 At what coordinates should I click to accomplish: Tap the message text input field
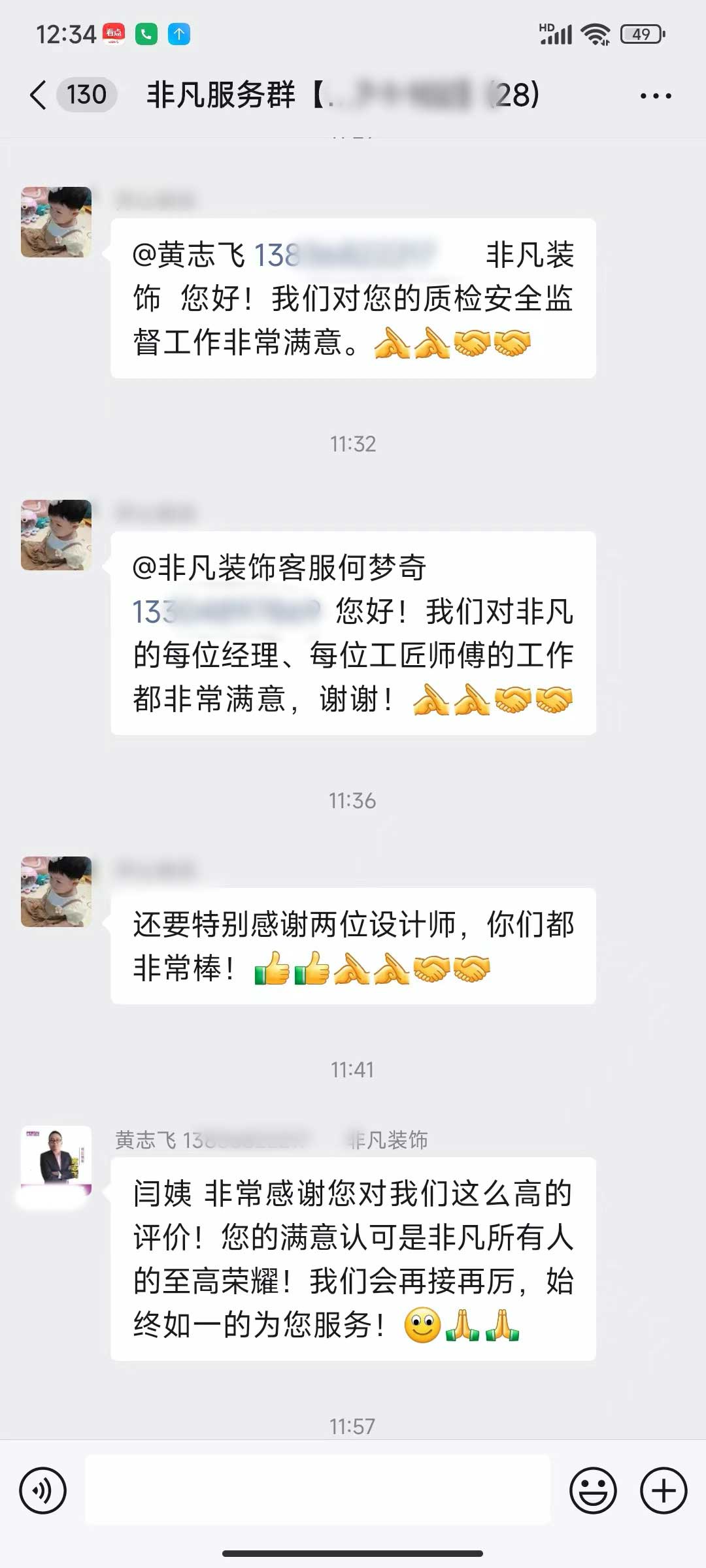pyautogui.click(x=318, y=1491)
